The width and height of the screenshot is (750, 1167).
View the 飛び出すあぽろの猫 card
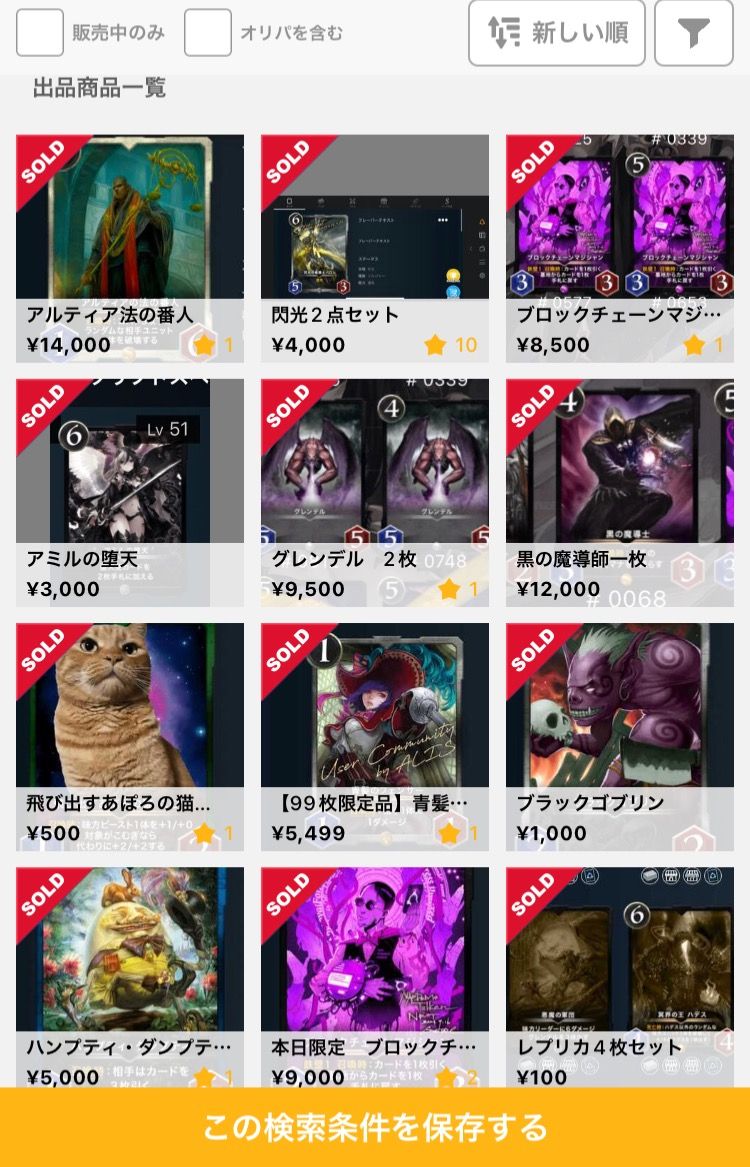click(130, 736)
